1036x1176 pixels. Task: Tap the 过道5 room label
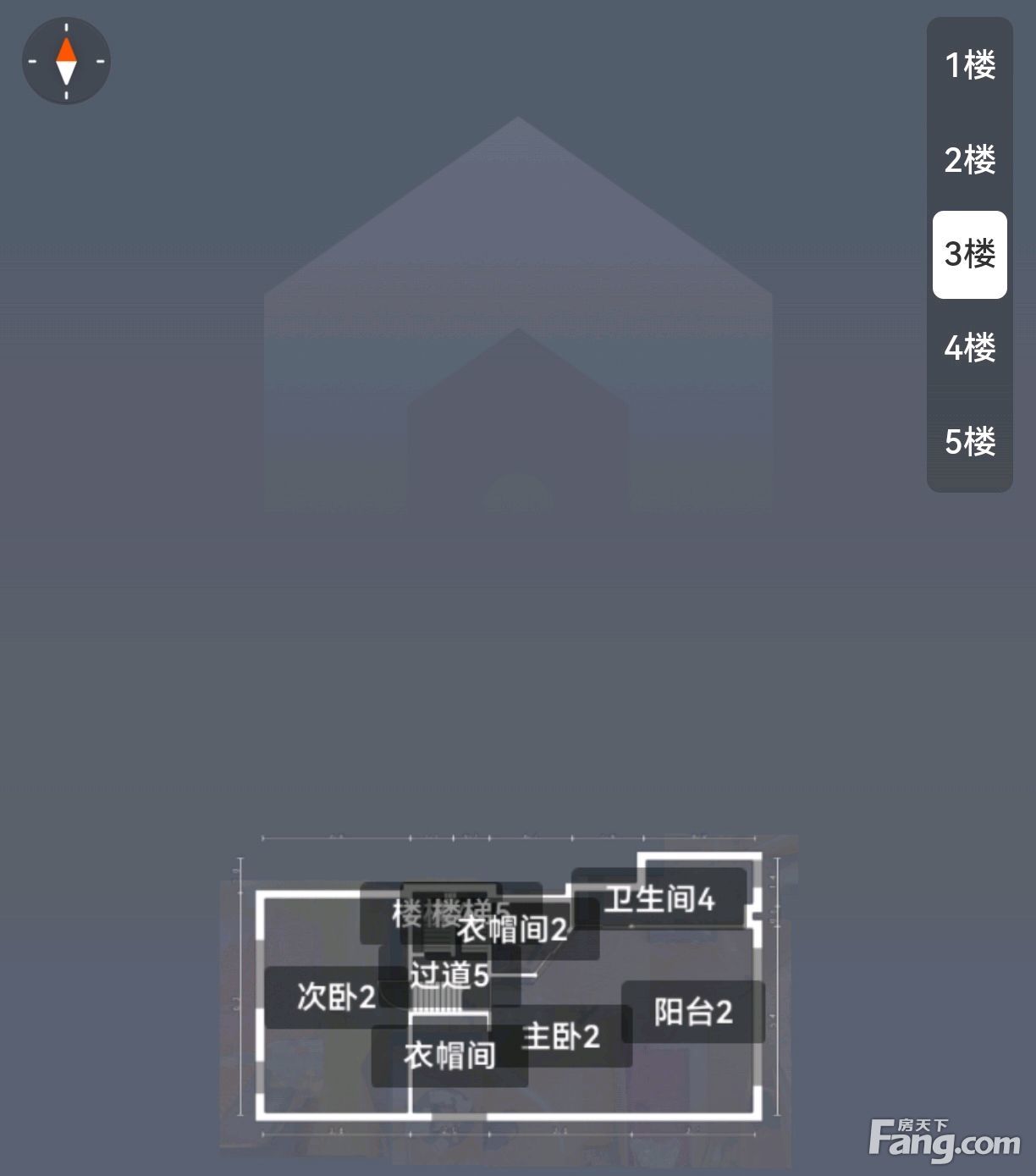tap(449, 975)
